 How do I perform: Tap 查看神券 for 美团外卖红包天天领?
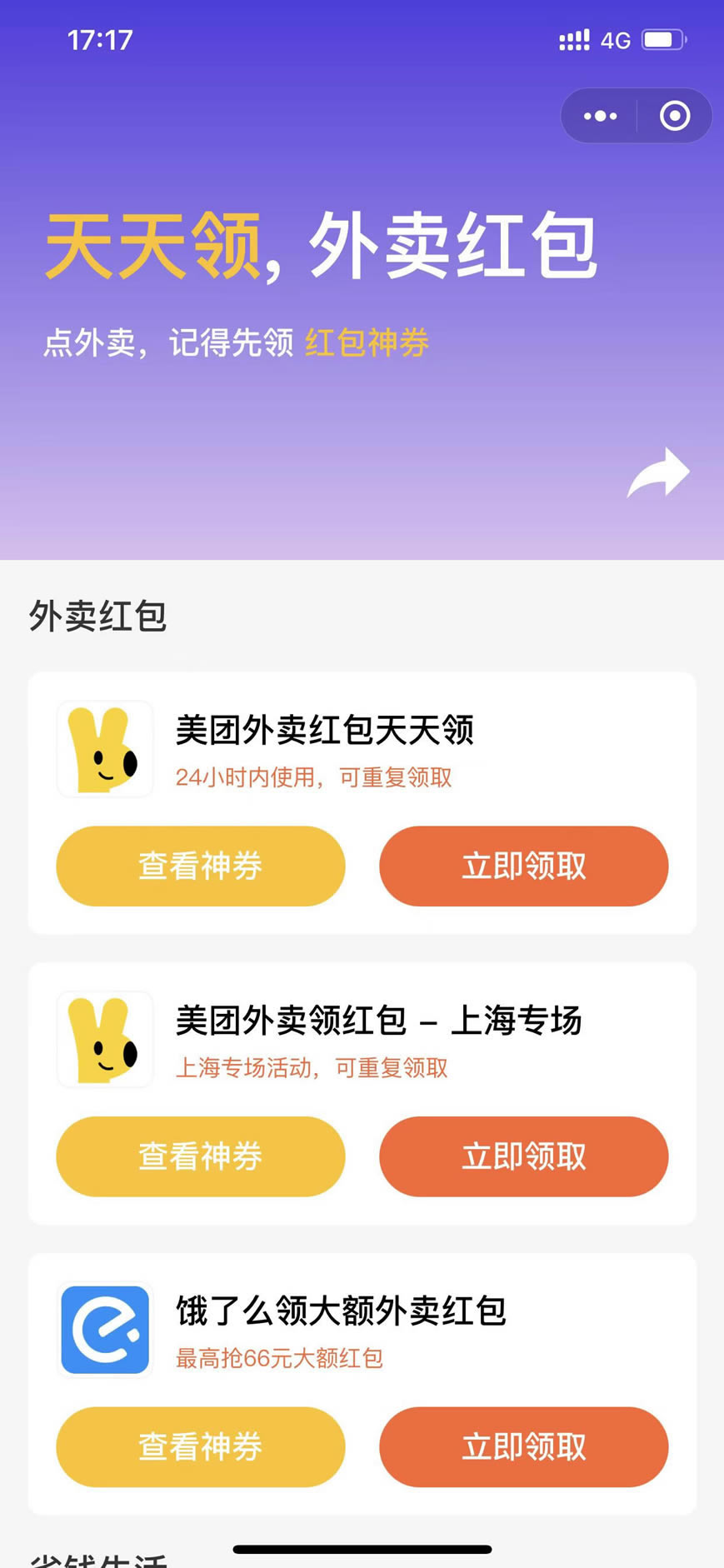point(201,866)
